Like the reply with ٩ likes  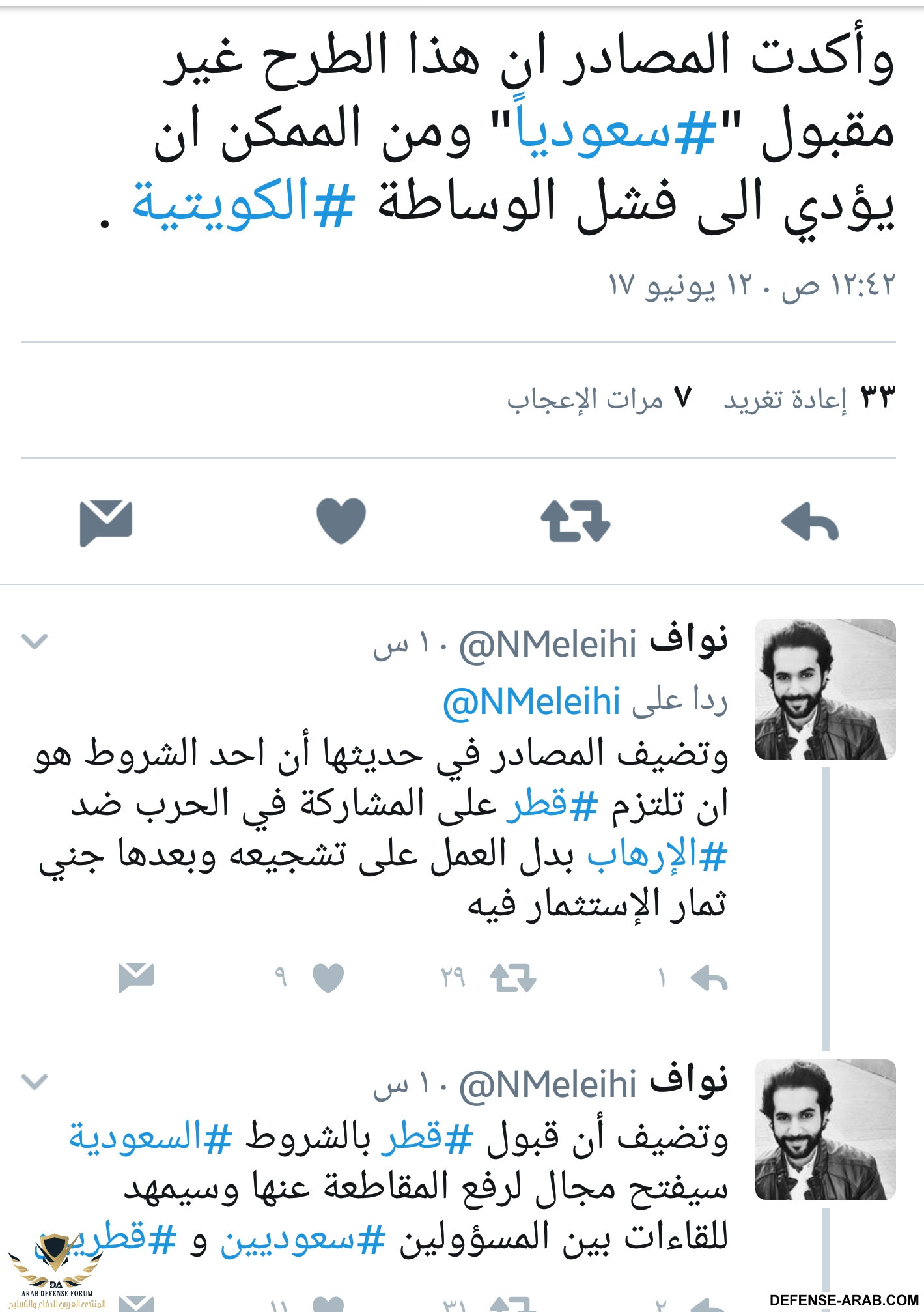tap(328, 978)
